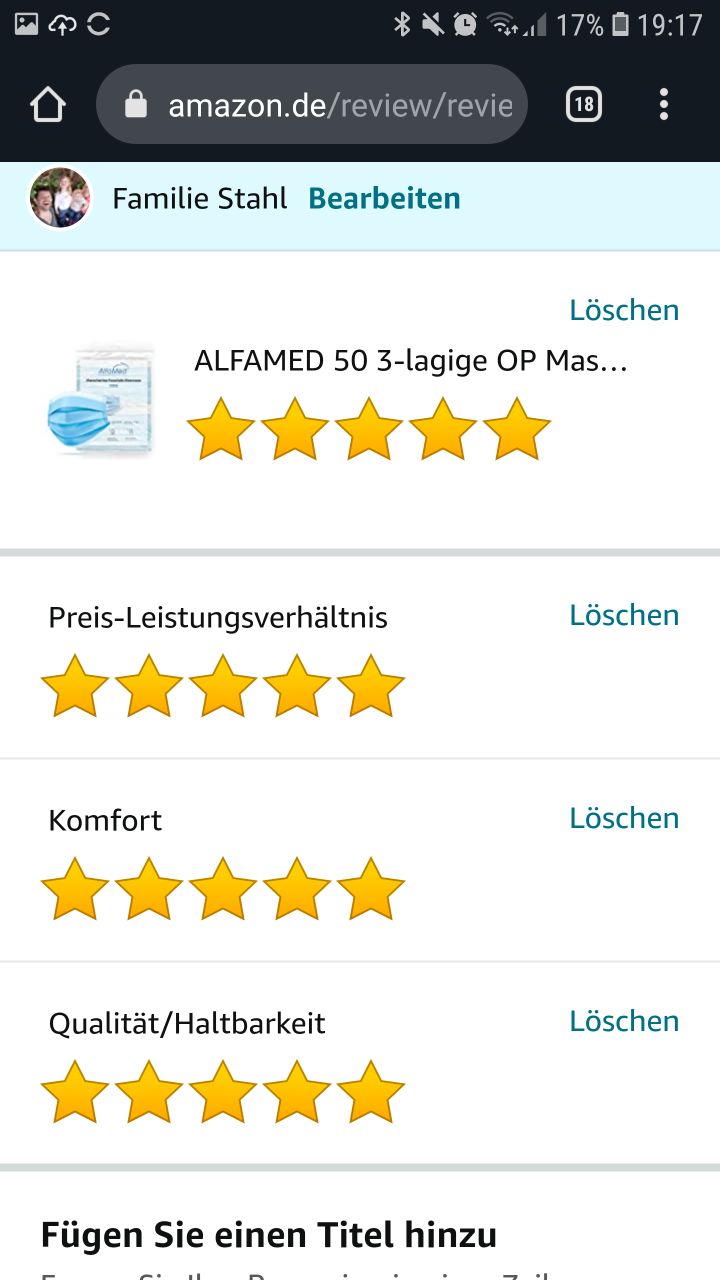
Task: Set Komfort rating to two stars
Action: 149,890
